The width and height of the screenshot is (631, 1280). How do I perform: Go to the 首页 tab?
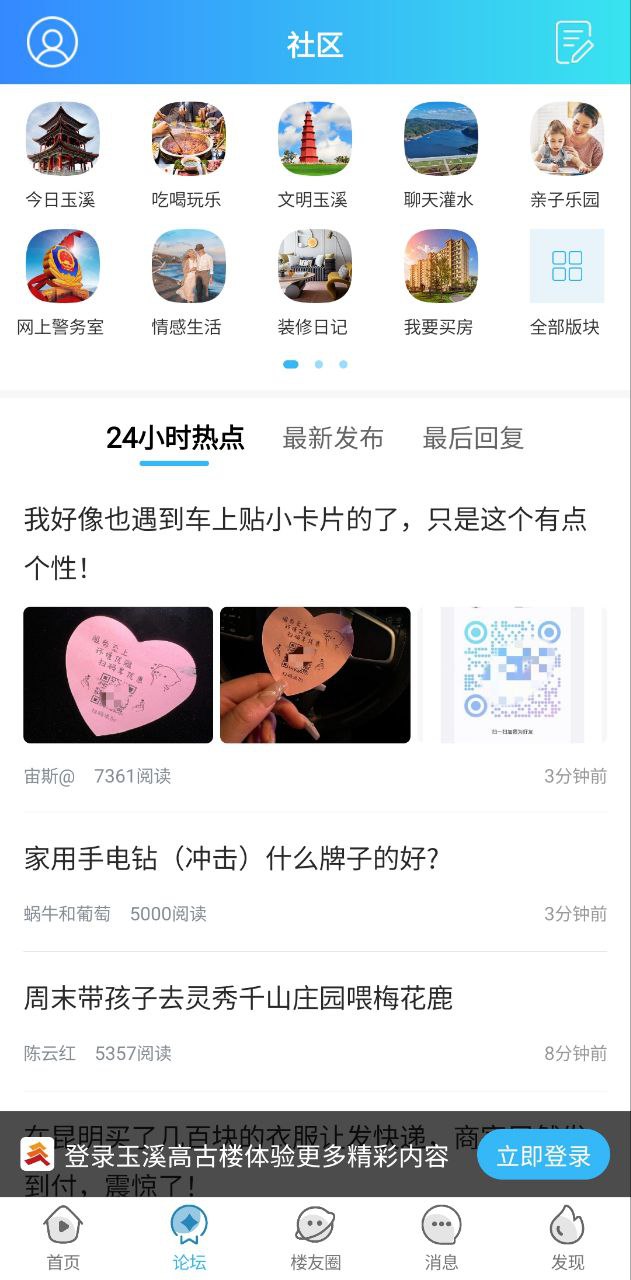click(x=63, y=1238)
